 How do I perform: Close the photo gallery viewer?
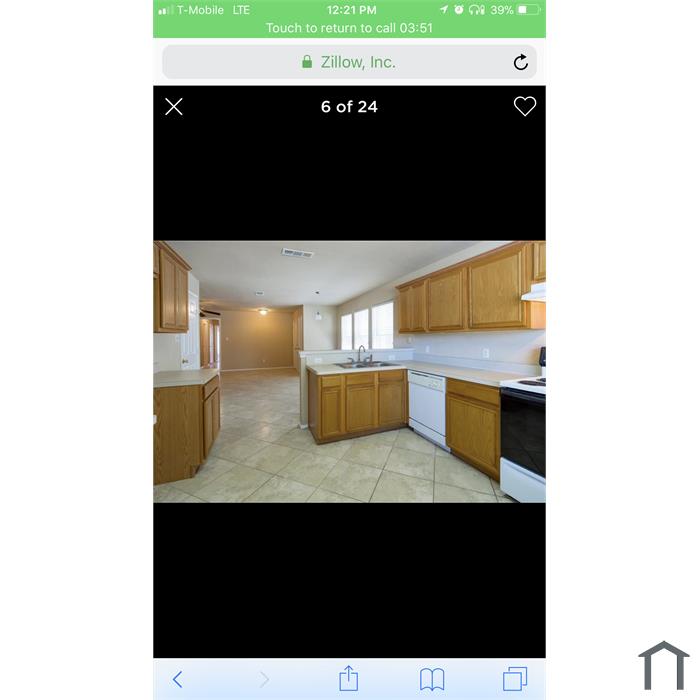[x=174, y=107]
